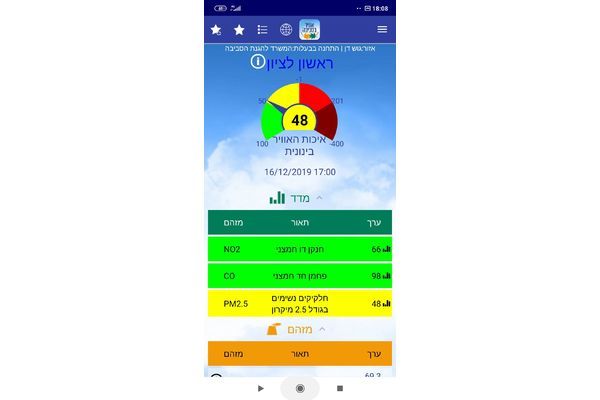Open the globe map icon
This screenshot has height=400, width=600.
click(x=286, y=30)
